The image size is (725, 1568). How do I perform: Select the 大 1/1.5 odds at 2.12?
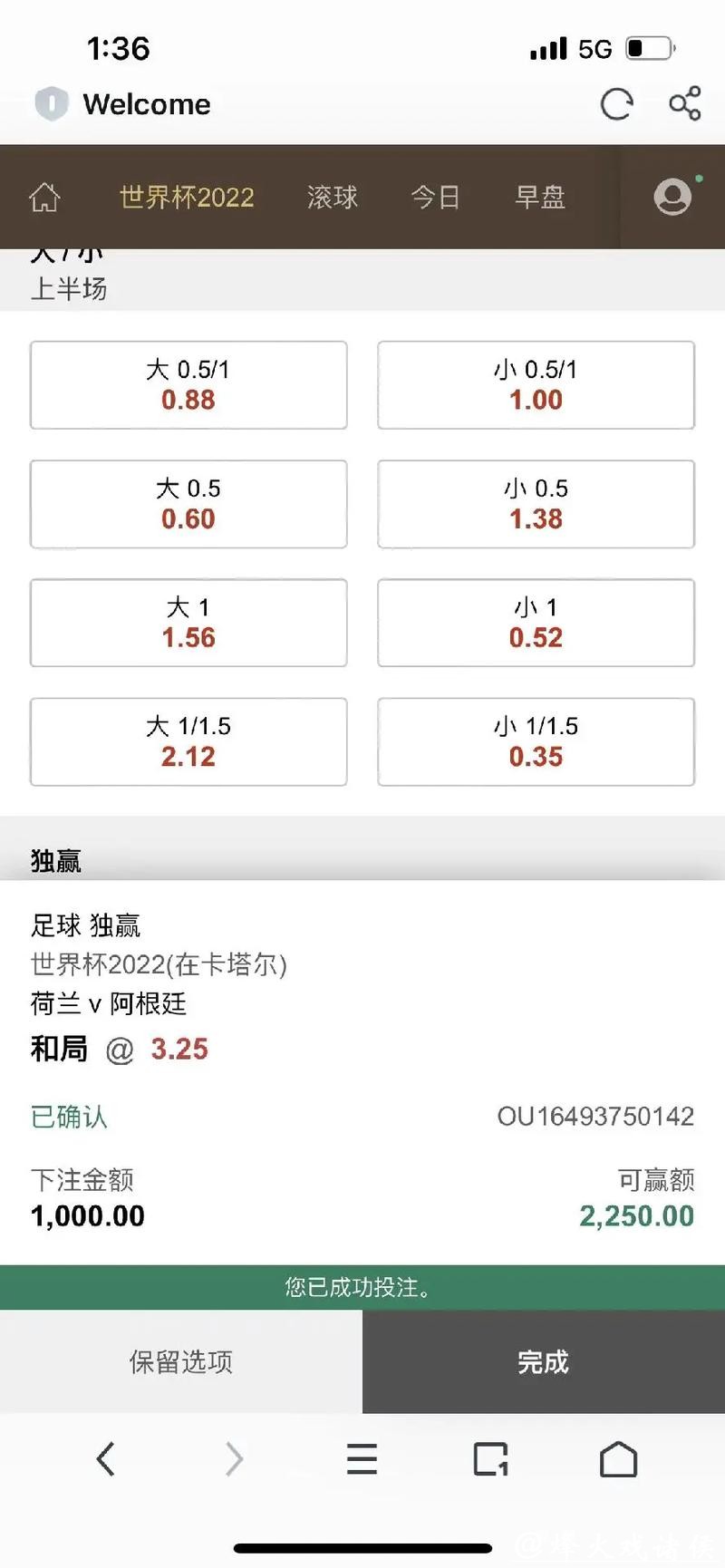(x=188, y=741)
